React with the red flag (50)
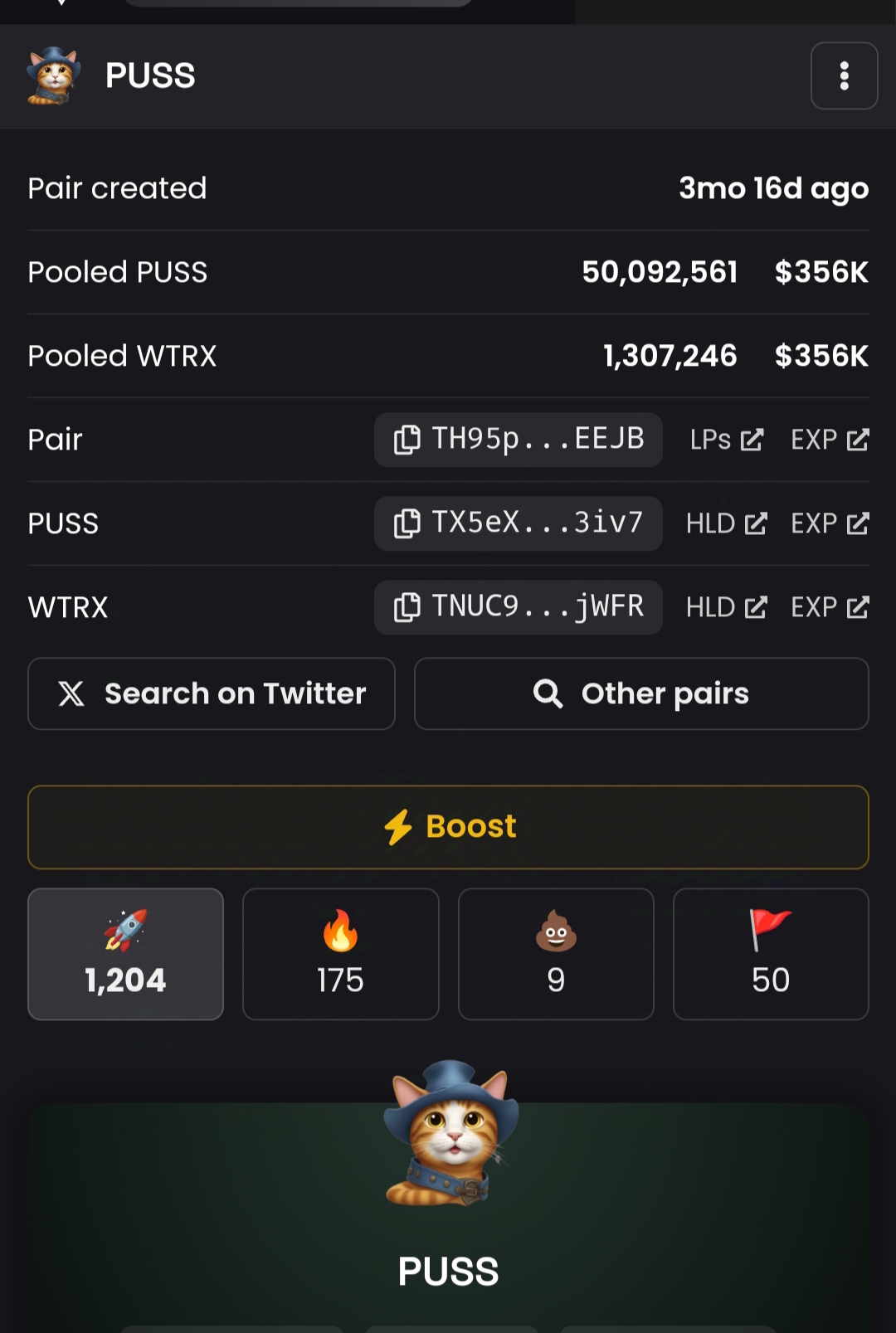Image resolution: width=896 pixels, height=1333 pixels. click(x=771, y=954)
